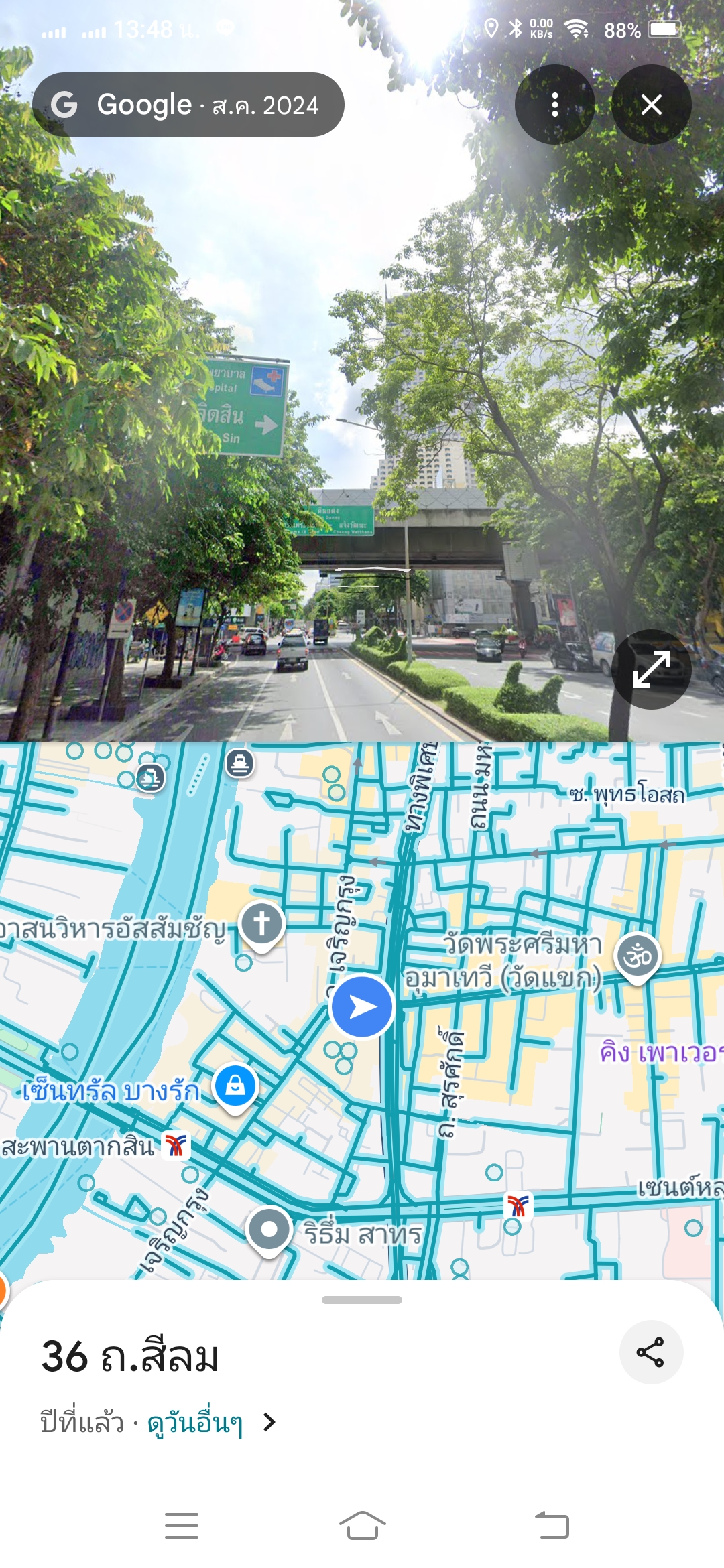Tap the ริธึ่ม สาทร map pin

pos(269,1229)
